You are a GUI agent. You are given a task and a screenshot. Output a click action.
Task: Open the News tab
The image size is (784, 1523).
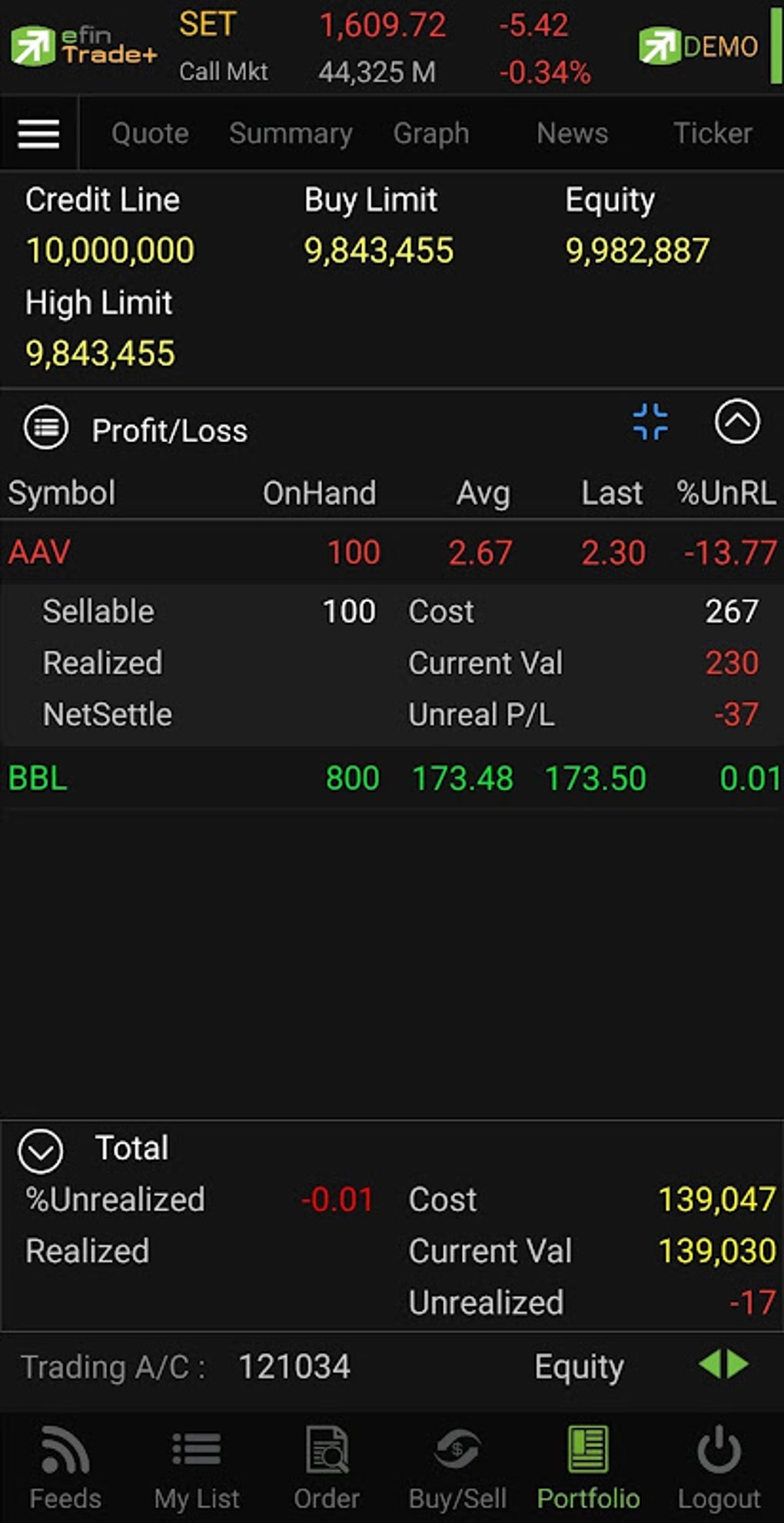[572, 133]
